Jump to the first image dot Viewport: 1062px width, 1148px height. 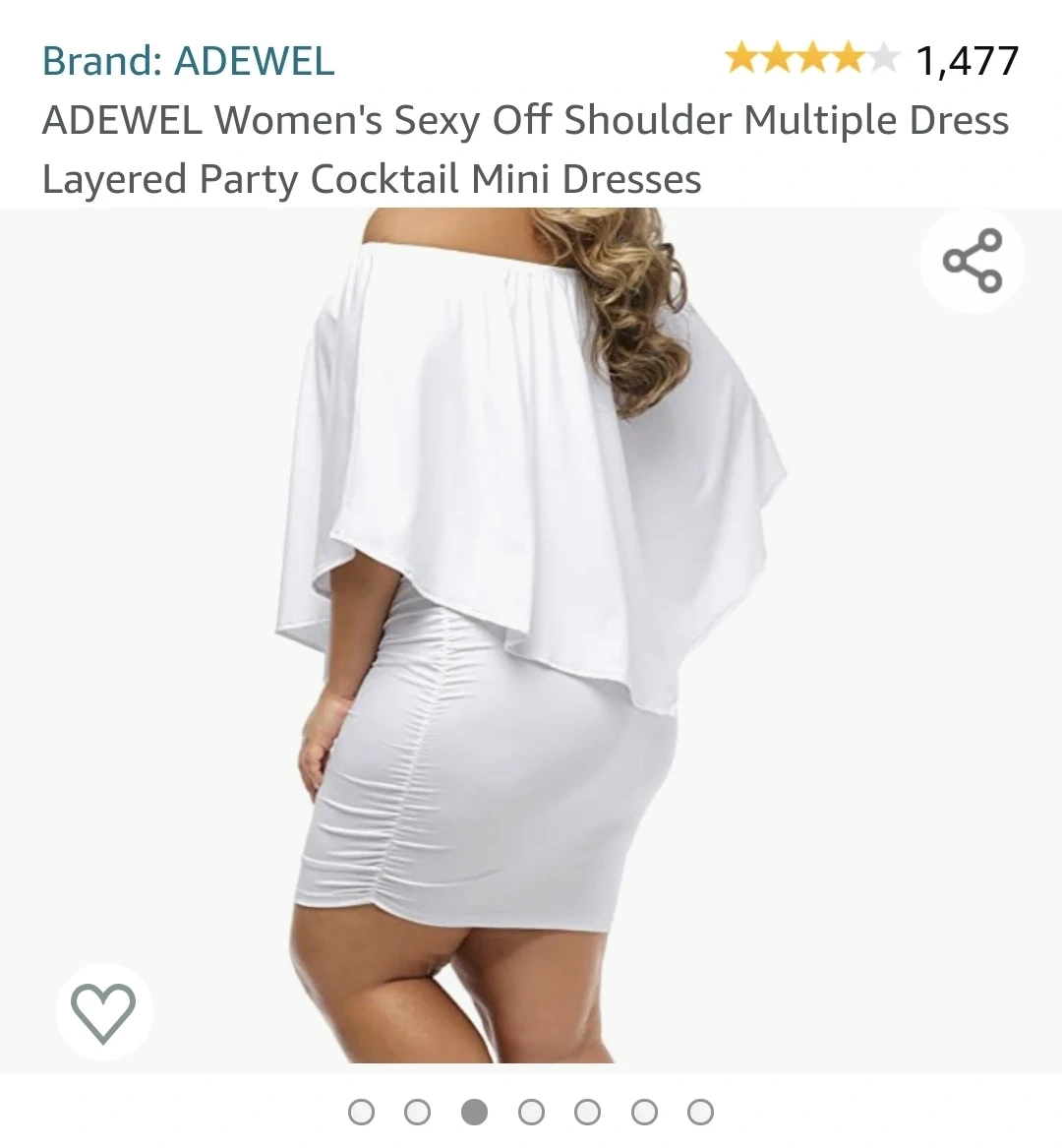[x=361, y=1113]
